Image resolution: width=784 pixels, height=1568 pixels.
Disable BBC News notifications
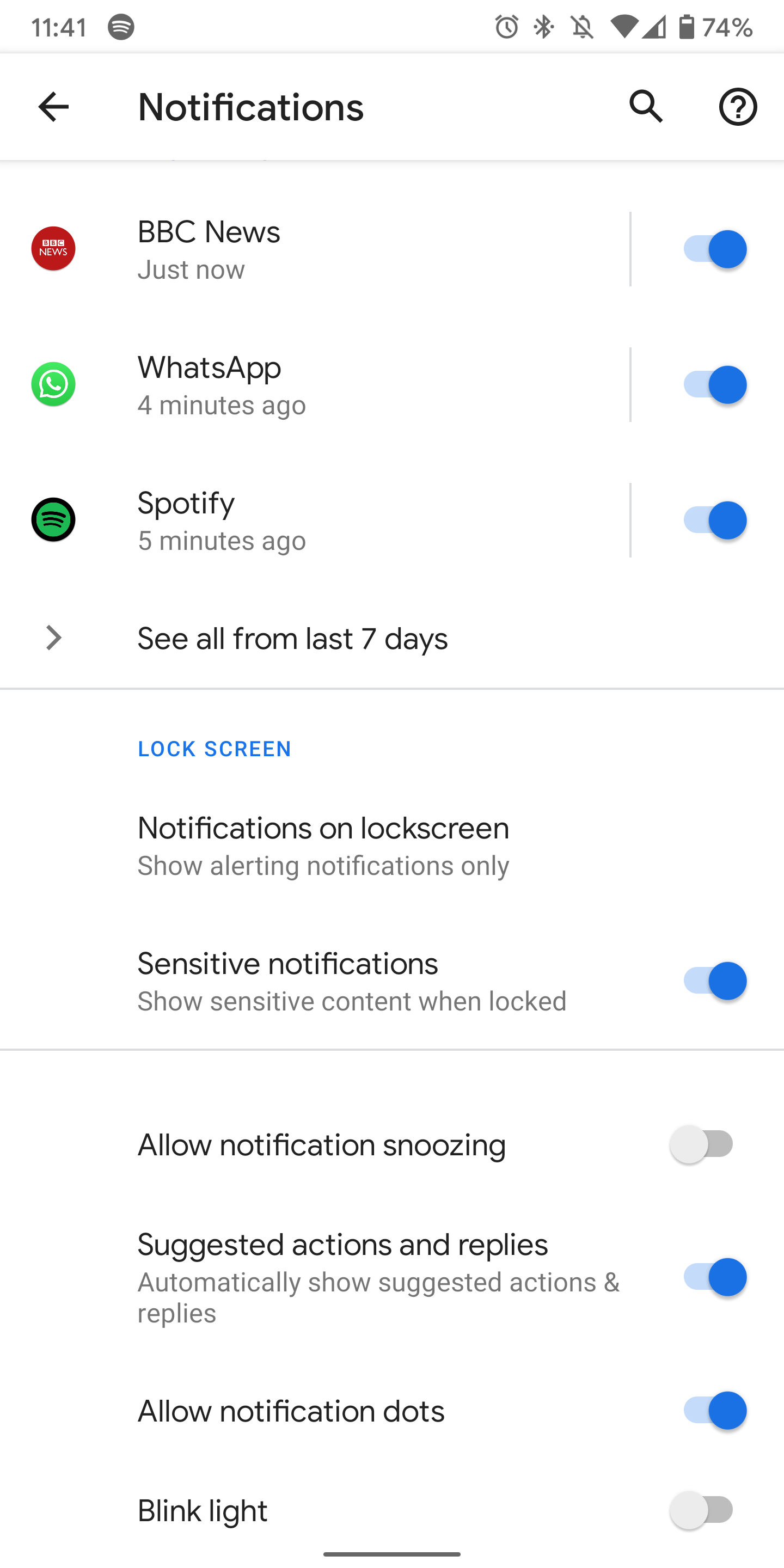click(715, 248)
